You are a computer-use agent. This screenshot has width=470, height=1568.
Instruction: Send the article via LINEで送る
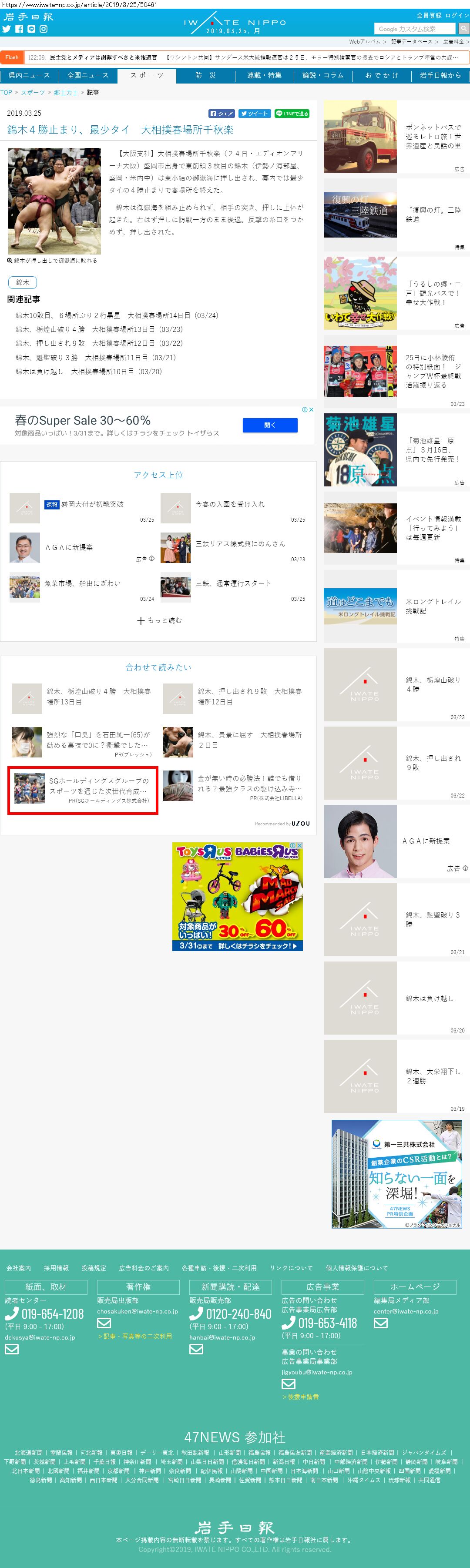coord(292,114)
